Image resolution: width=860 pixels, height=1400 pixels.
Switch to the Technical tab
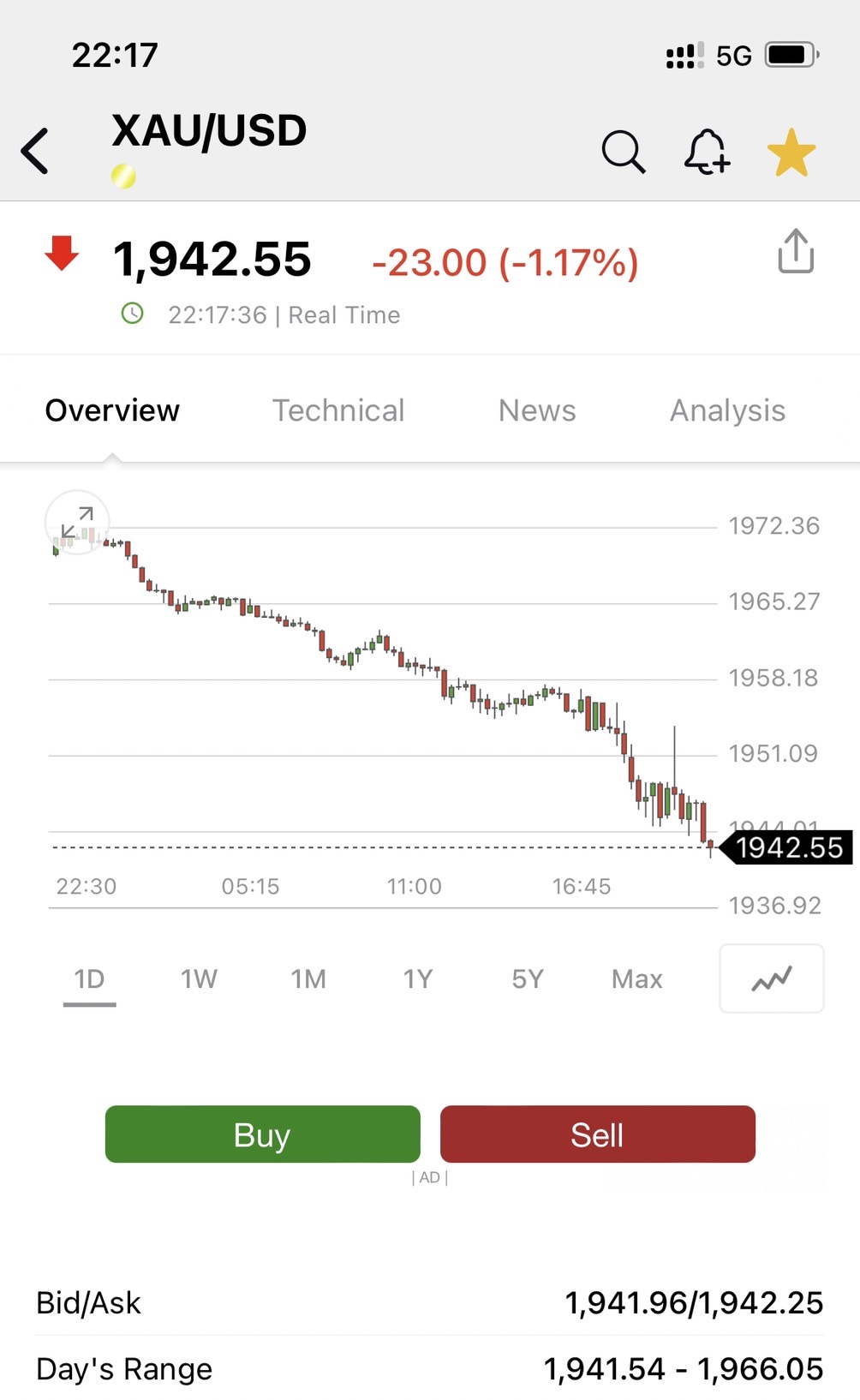point(338,410)
